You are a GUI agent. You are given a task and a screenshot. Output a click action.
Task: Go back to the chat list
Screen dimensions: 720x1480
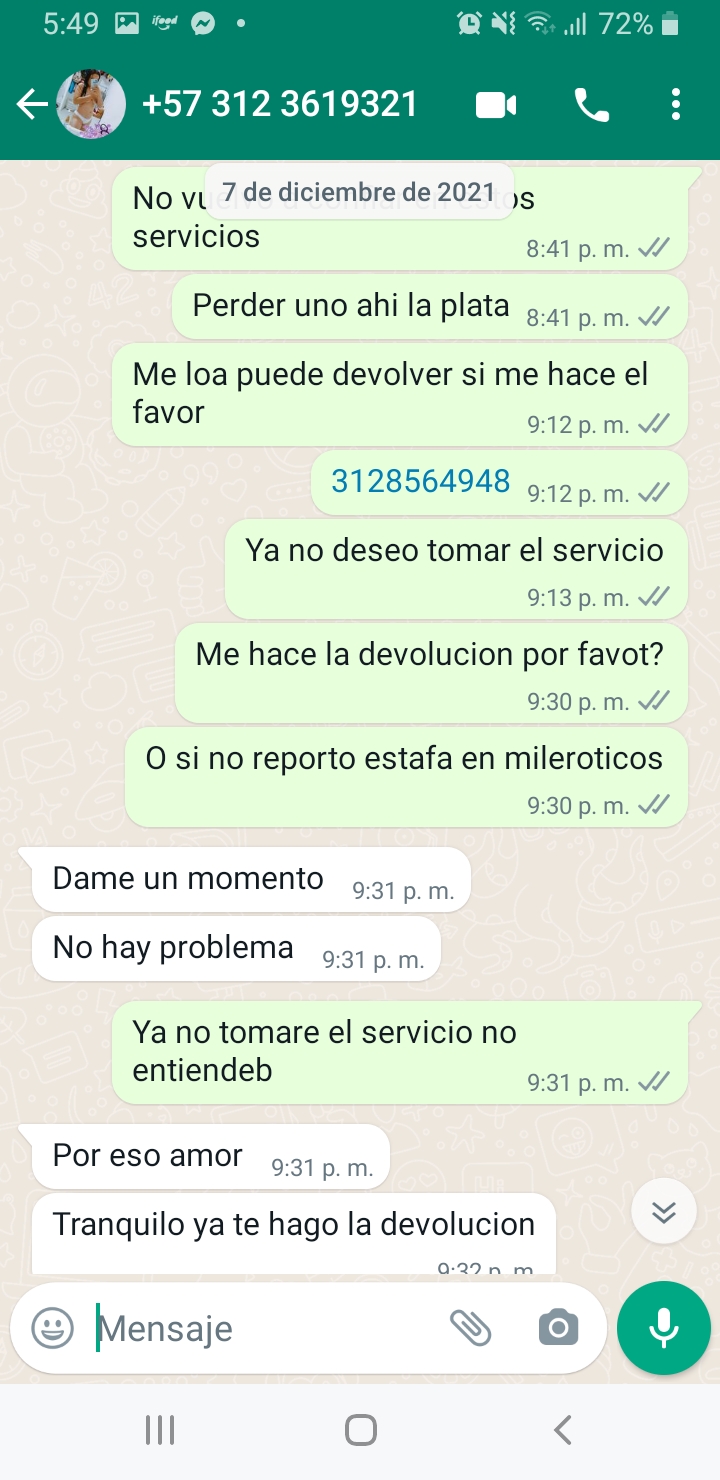[32, 104]
